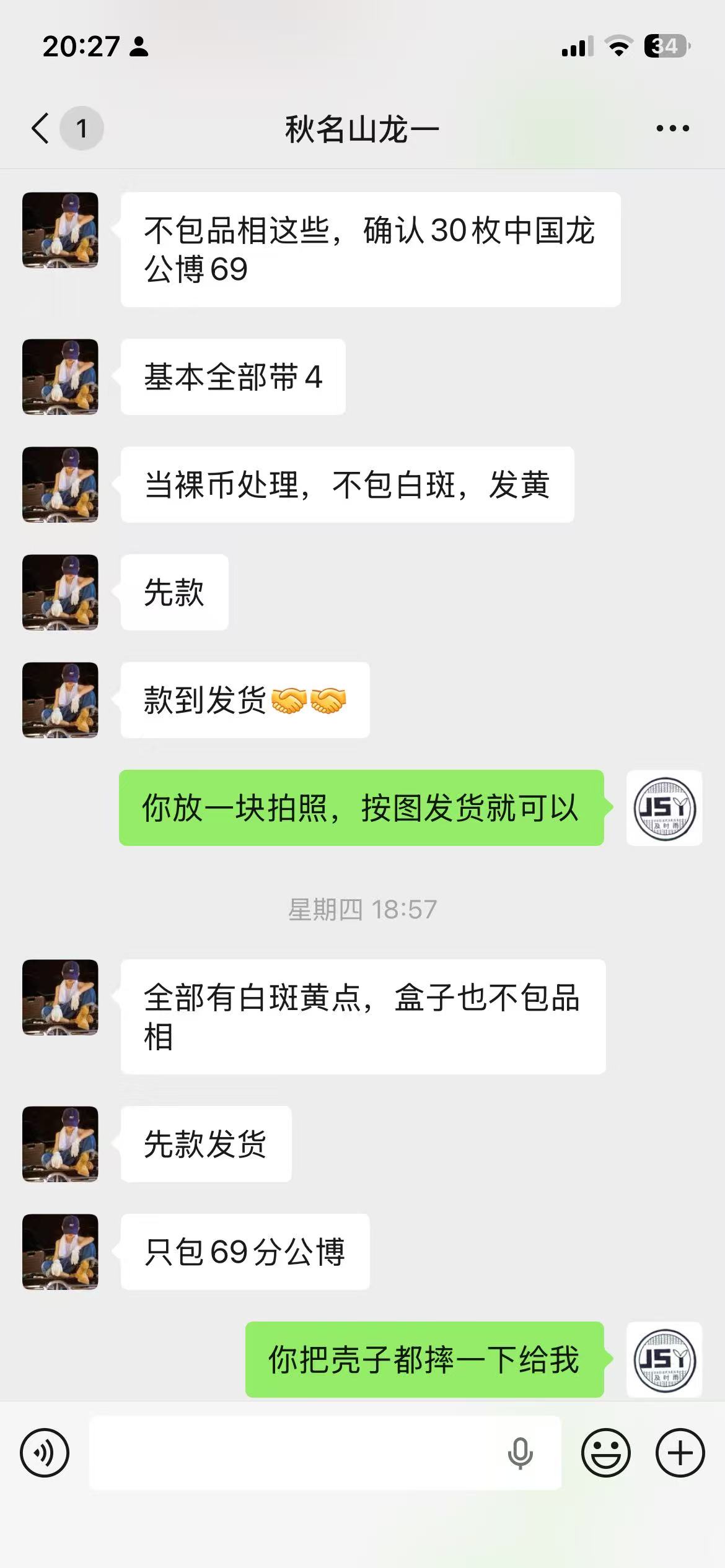This screenshot has width=725, height=1568.
Task: Select the message bubble saying 先款
Action: tap(174, 593)
